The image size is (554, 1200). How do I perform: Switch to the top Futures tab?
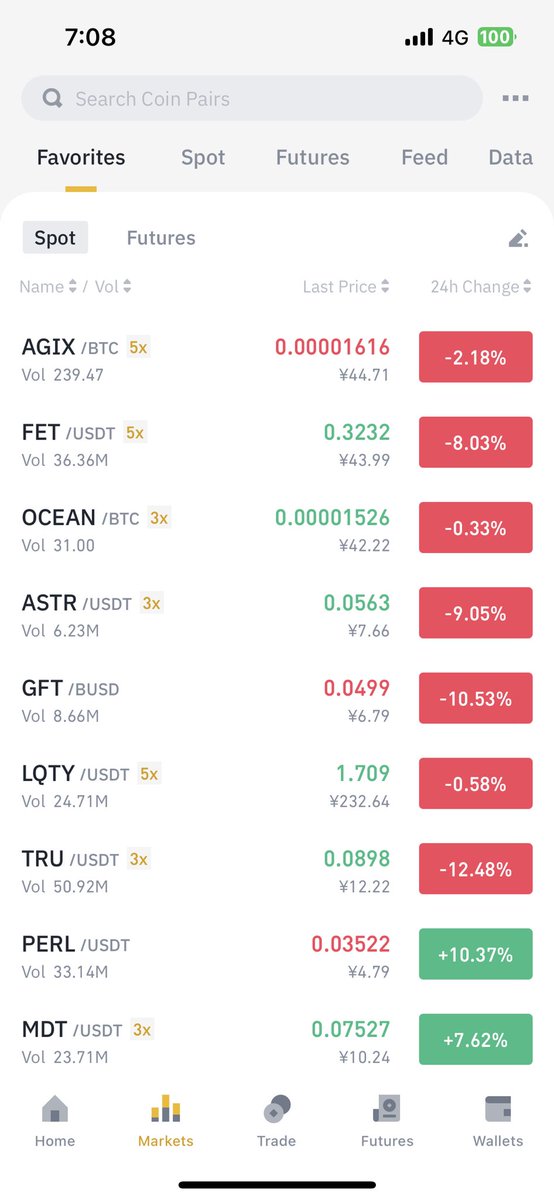313,157
